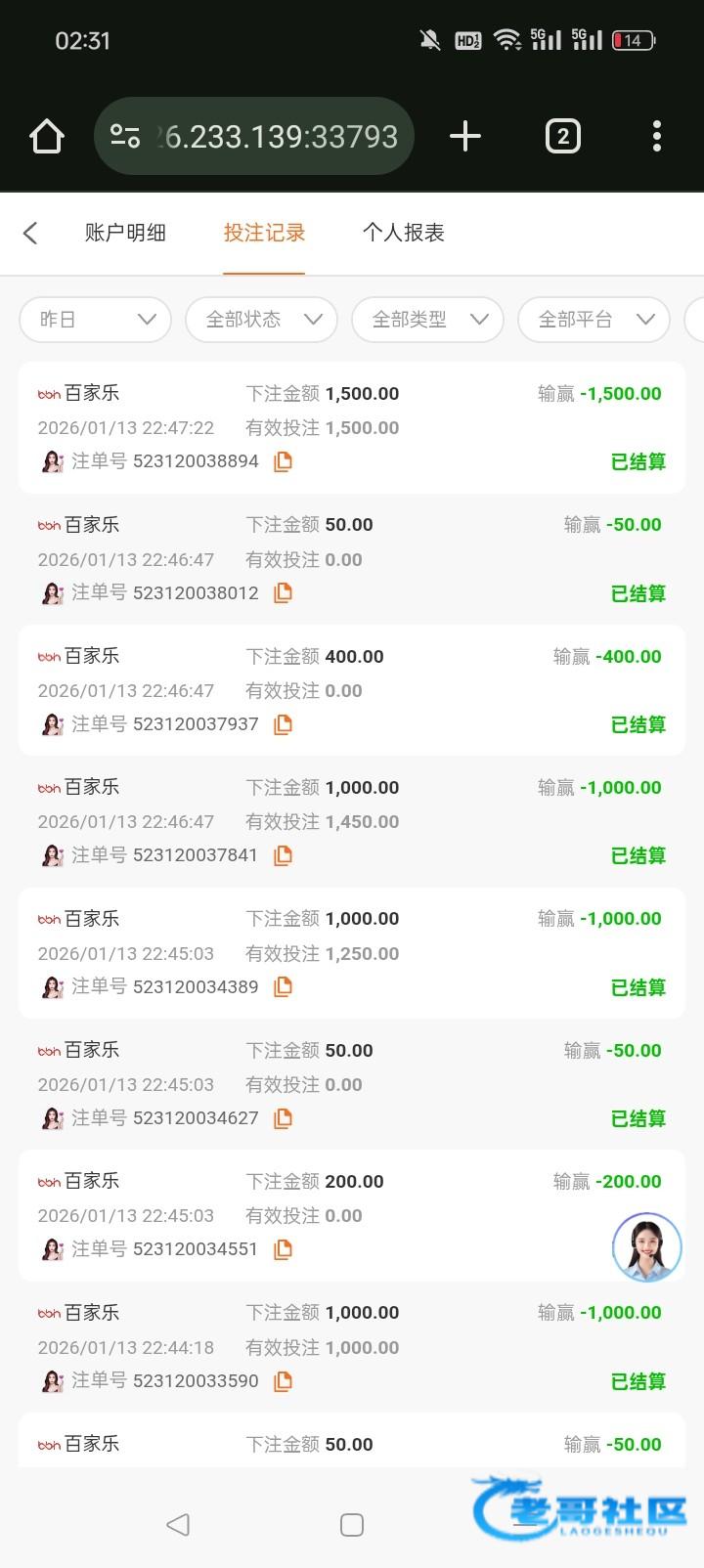Go back using the top-left arrow

click(x=30, y=233)
